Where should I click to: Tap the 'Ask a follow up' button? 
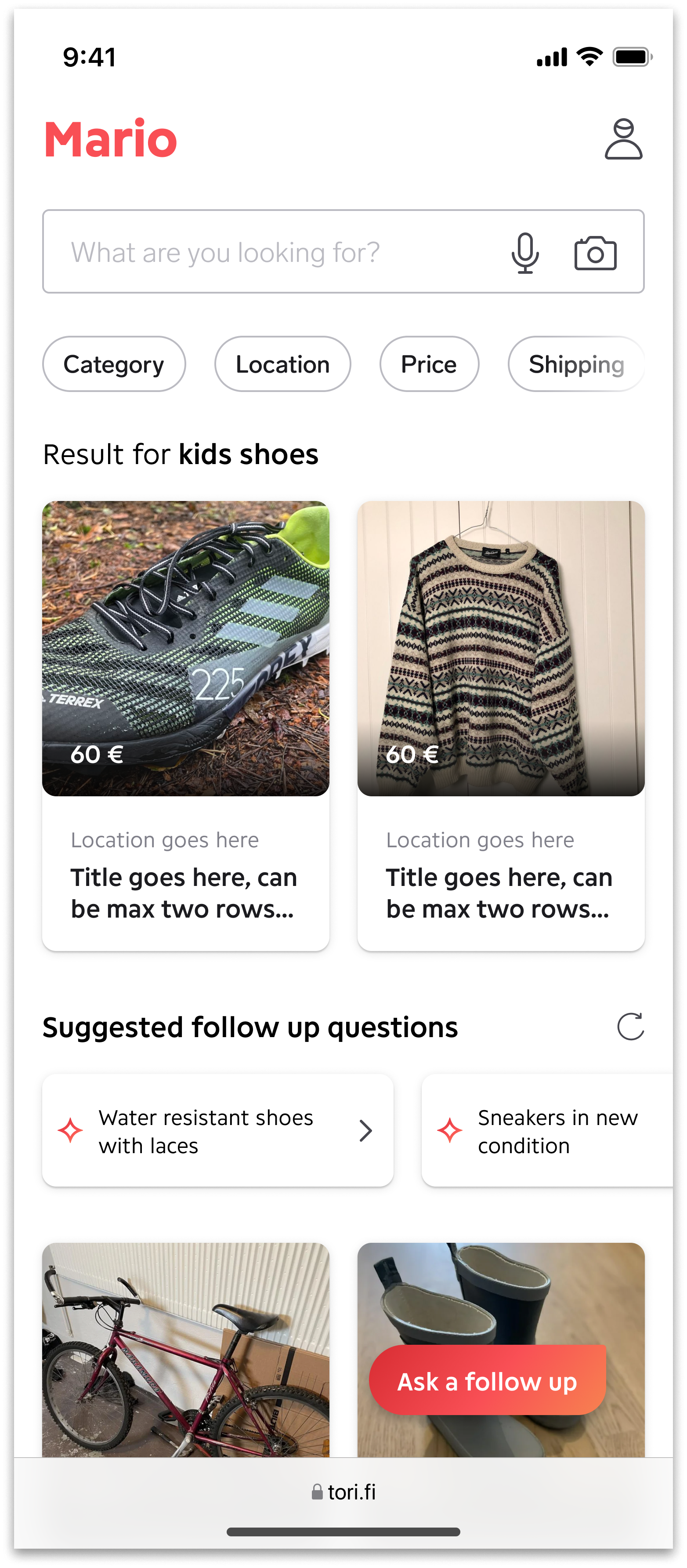(x=488, y=1380)
